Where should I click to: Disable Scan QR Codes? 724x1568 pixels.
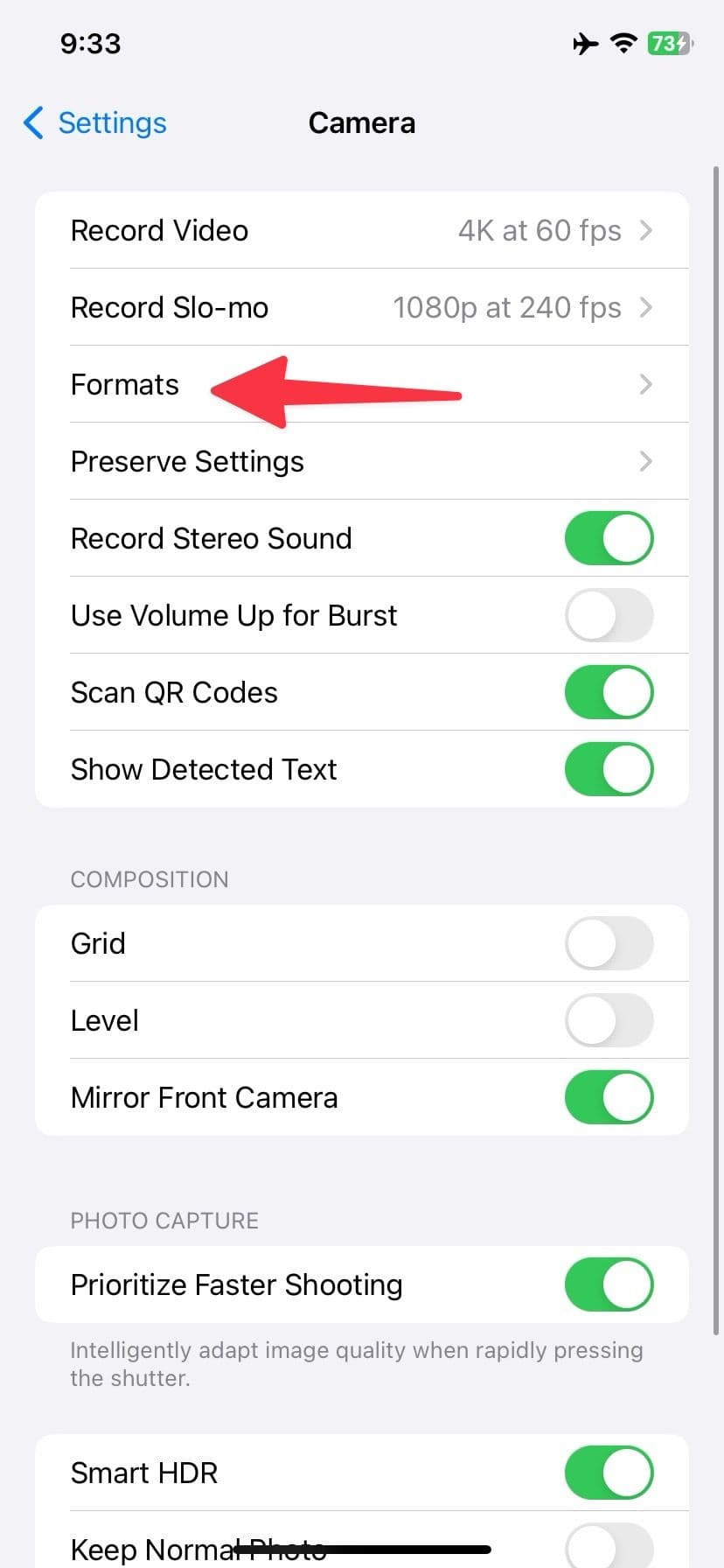(609, 693)
